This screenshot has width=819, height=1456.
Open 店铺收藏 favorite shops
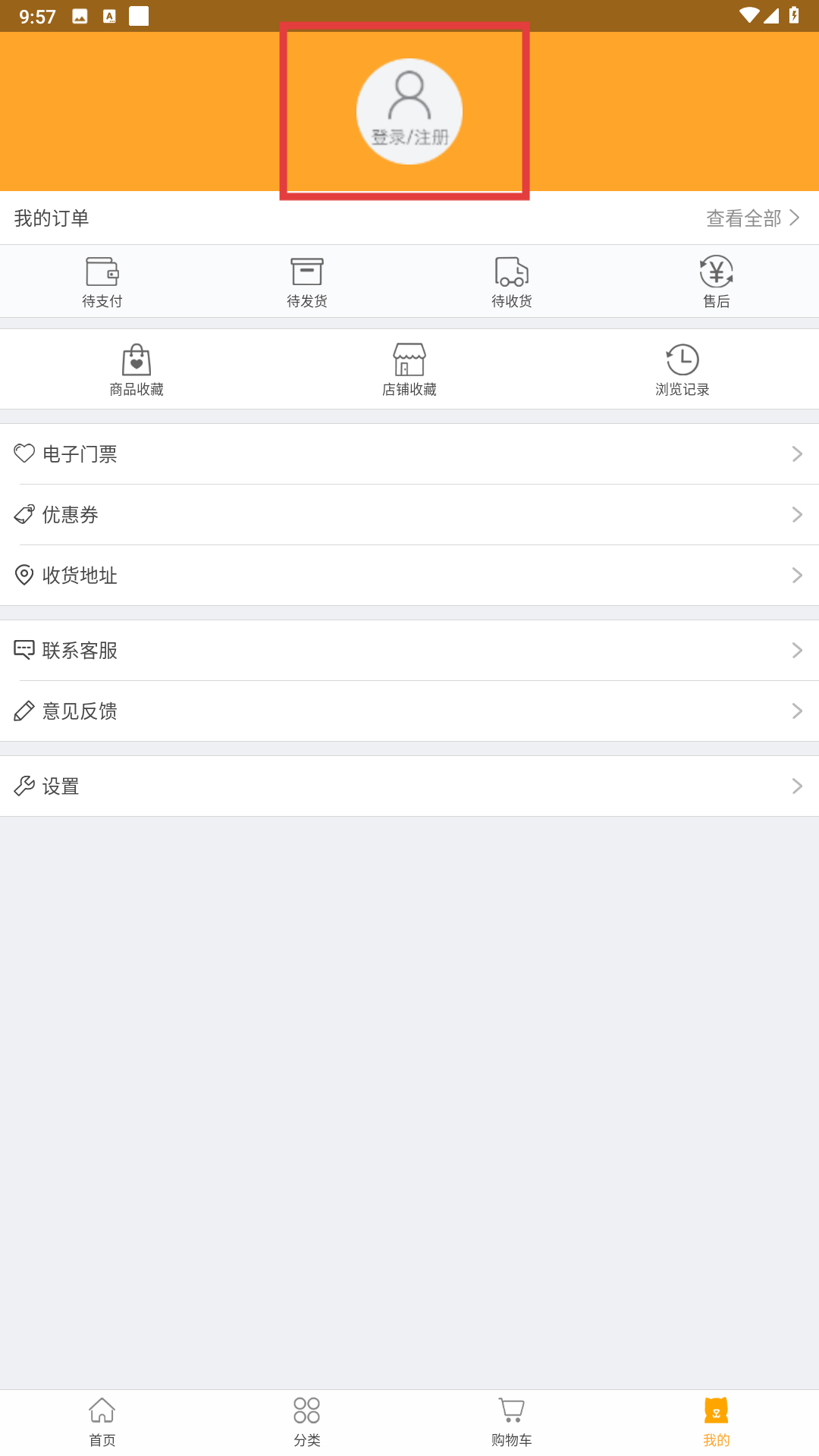click(x=409, y=370)
